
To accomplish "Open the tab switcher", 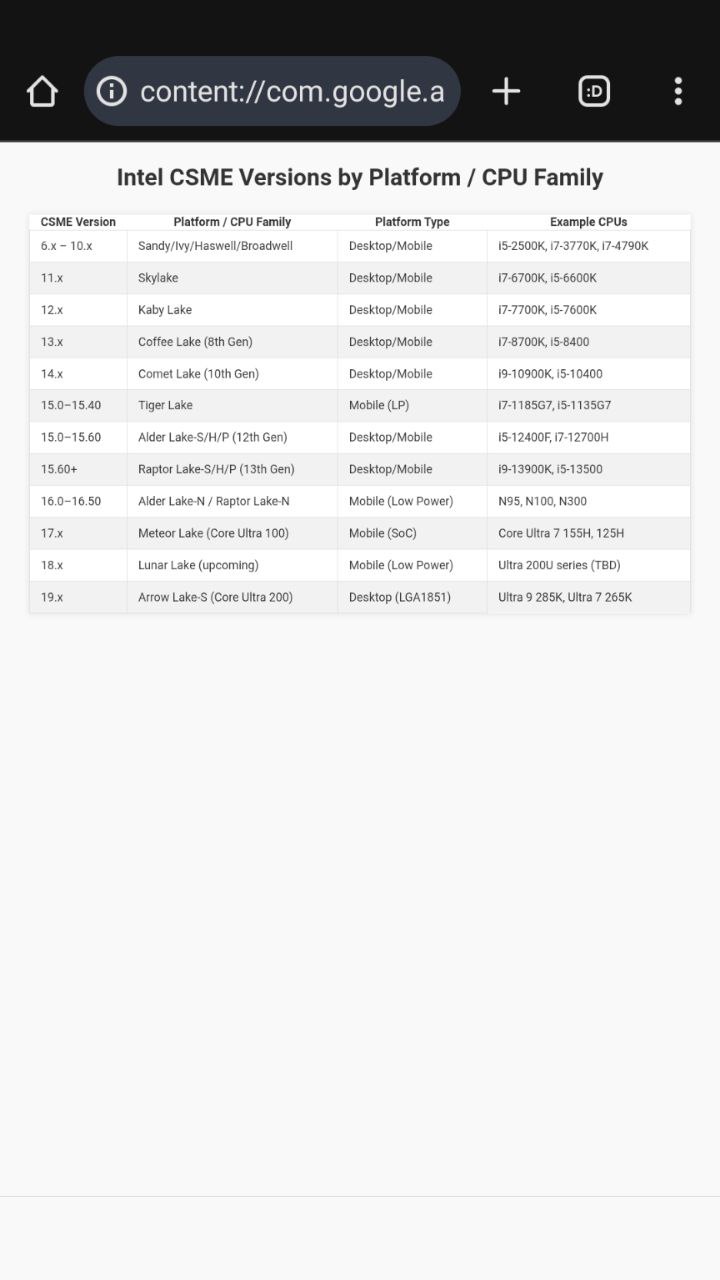I will pos(594,91).
